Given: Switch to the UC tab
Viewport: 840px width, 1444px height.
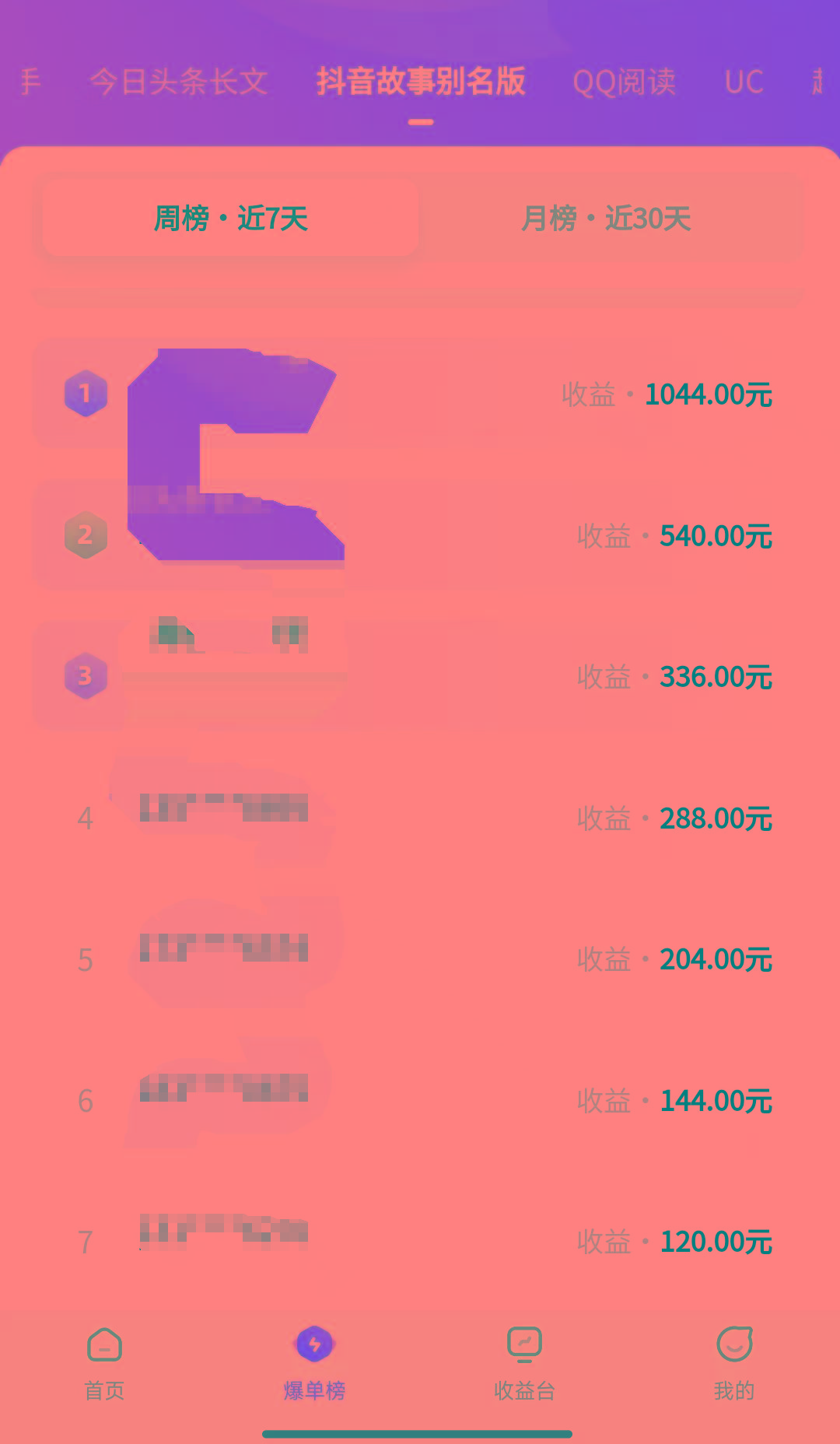Looking at the screenshot, I should pos(744,82).
